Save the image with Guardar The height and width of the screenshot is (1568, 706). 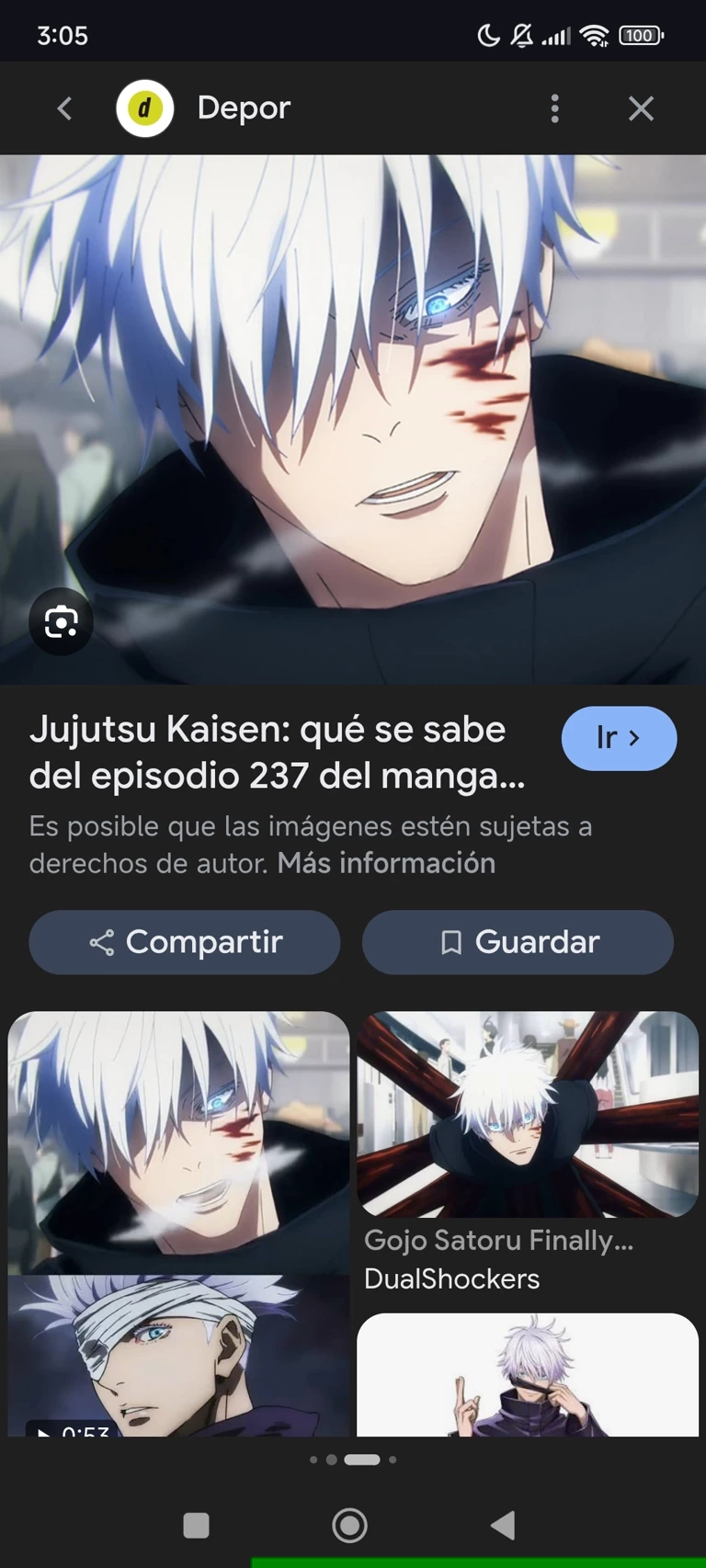tap(518, 942)
